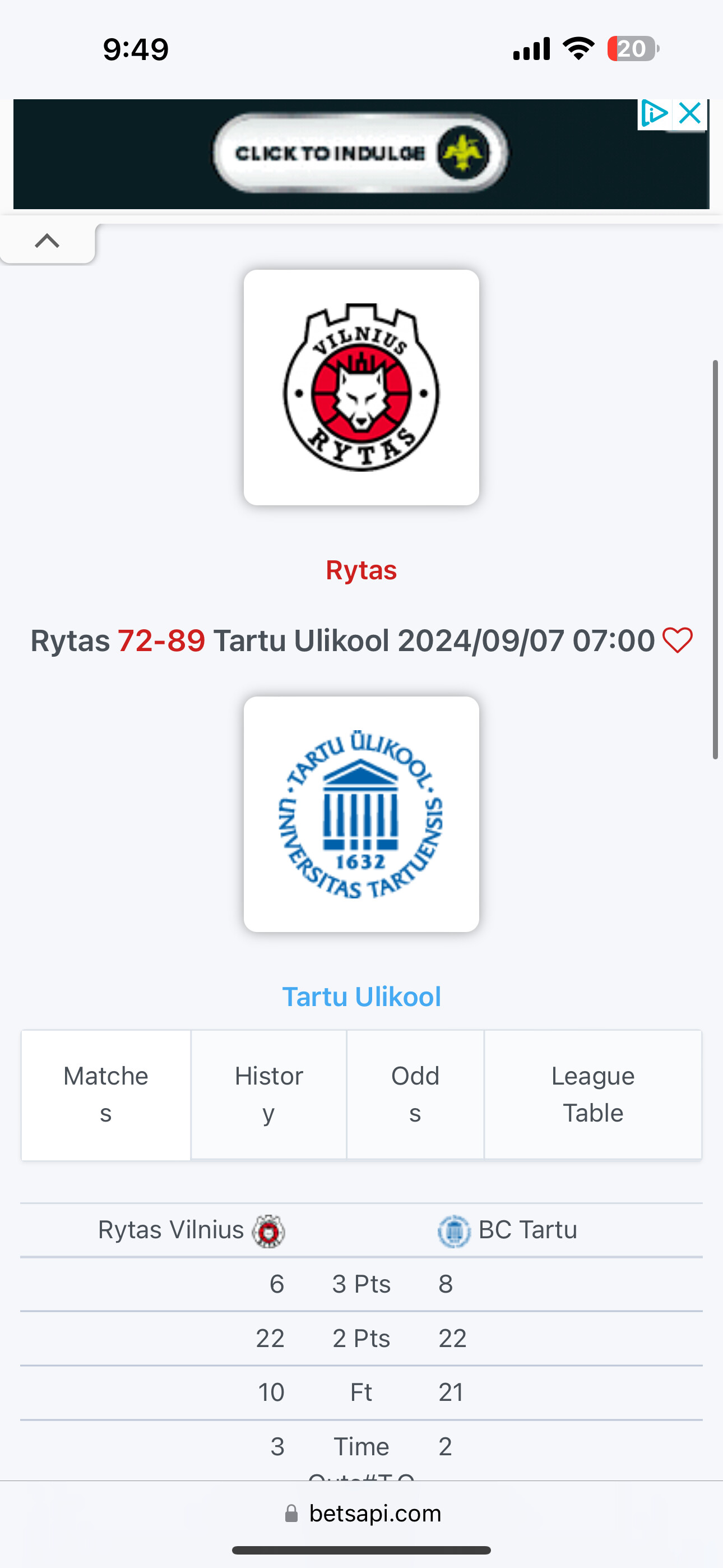
Task: Favorite this match with the heart icon
Action: click(x=678, y=640)
